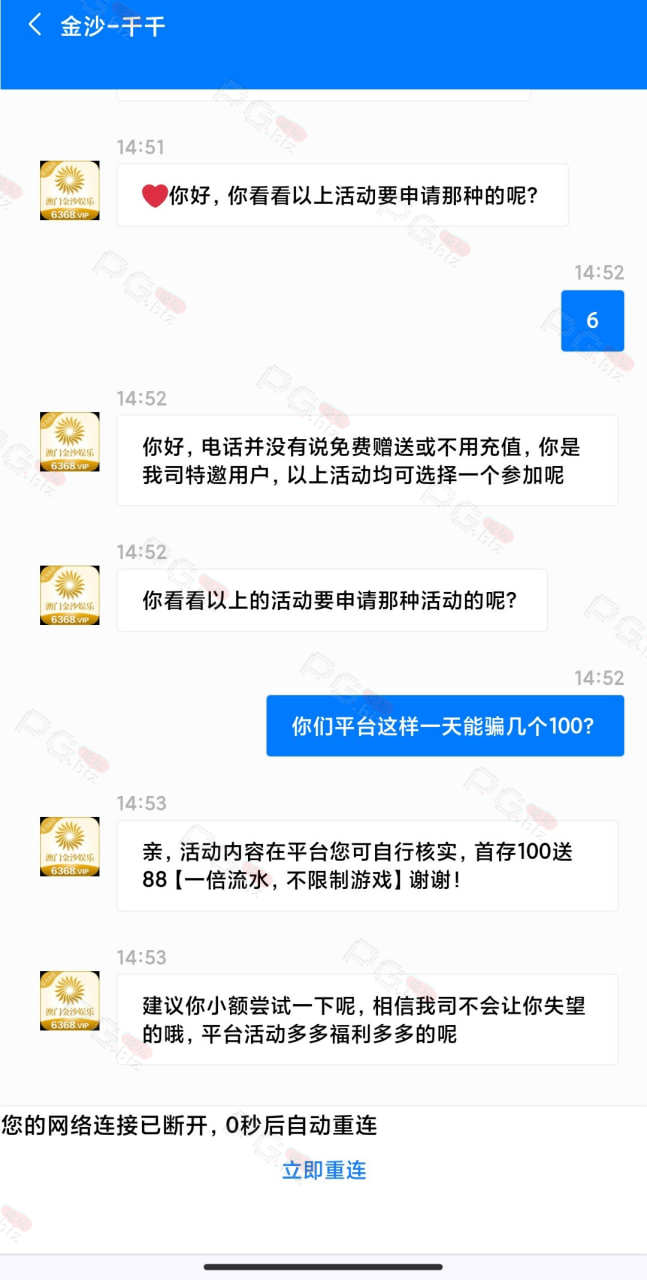Go back from the 金沙-千千 chat
647x1280 pixels.
coord(35,26)
